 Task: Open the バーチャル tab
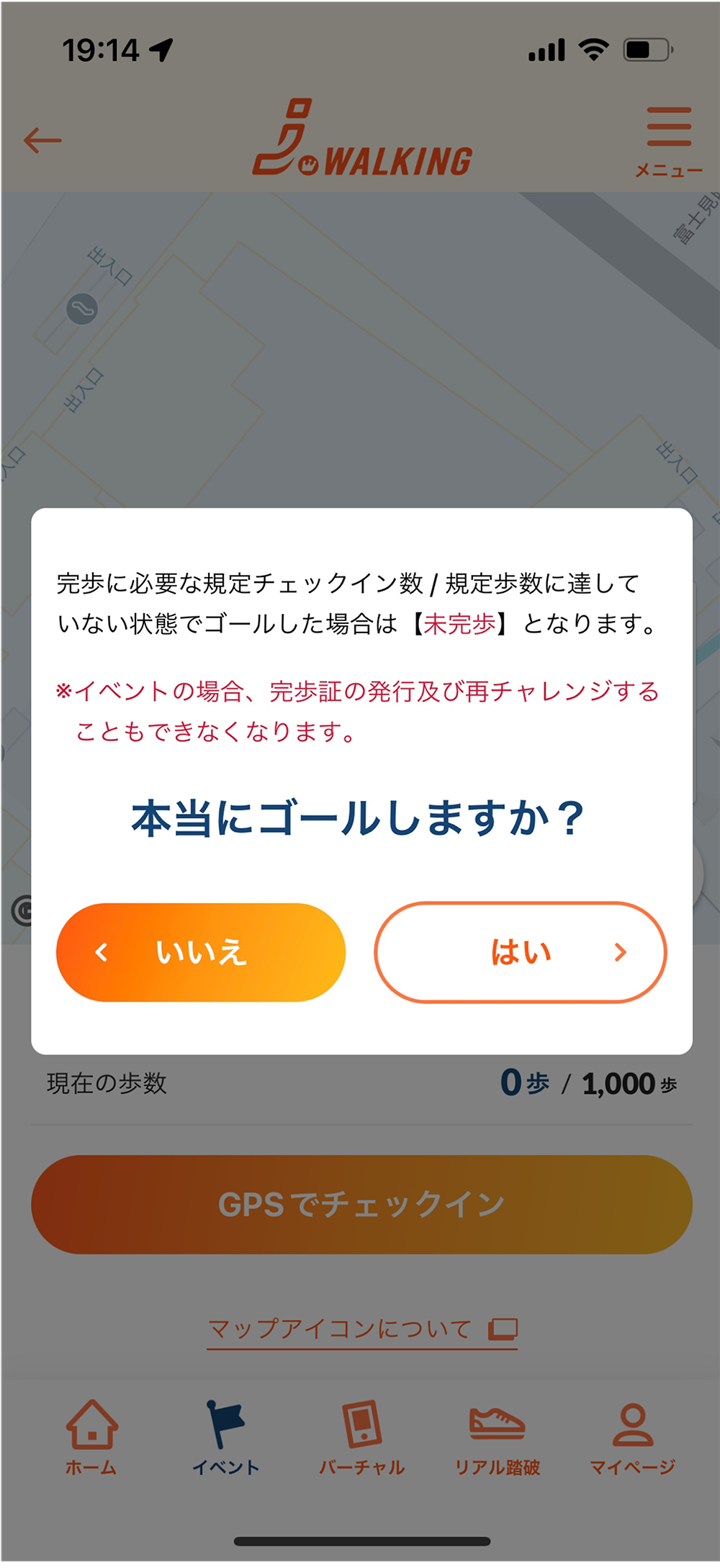[x=361, y=1437]
